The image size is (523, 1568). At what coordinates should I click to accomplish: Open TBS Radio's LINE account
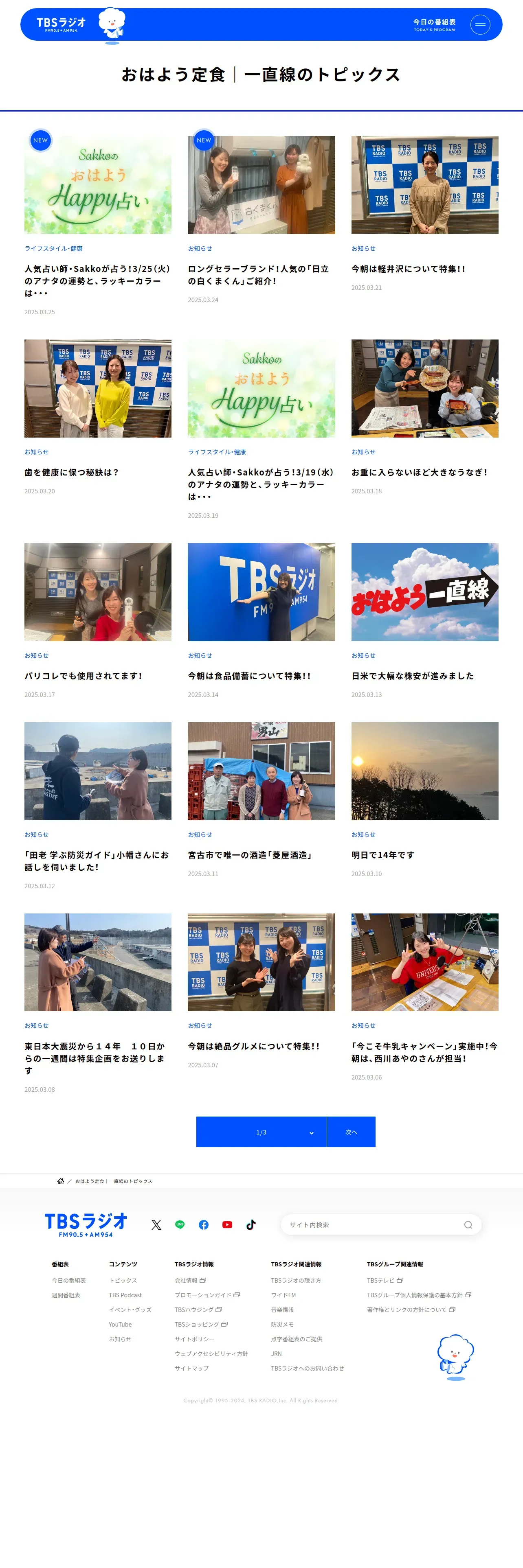[180, 1225]
